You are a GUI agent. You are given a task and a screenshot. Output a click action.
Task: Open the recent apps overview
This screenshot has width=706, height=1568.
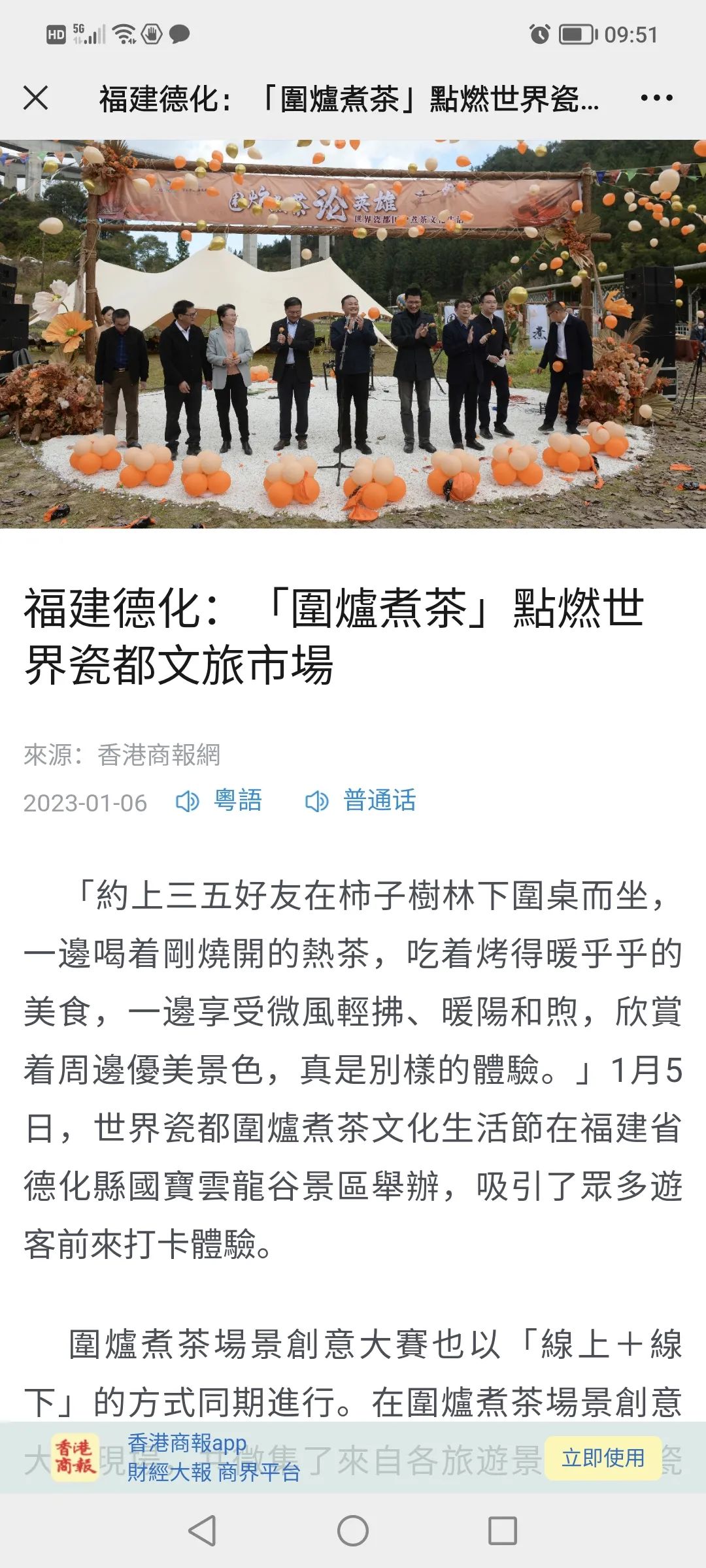coord(503,1530)
